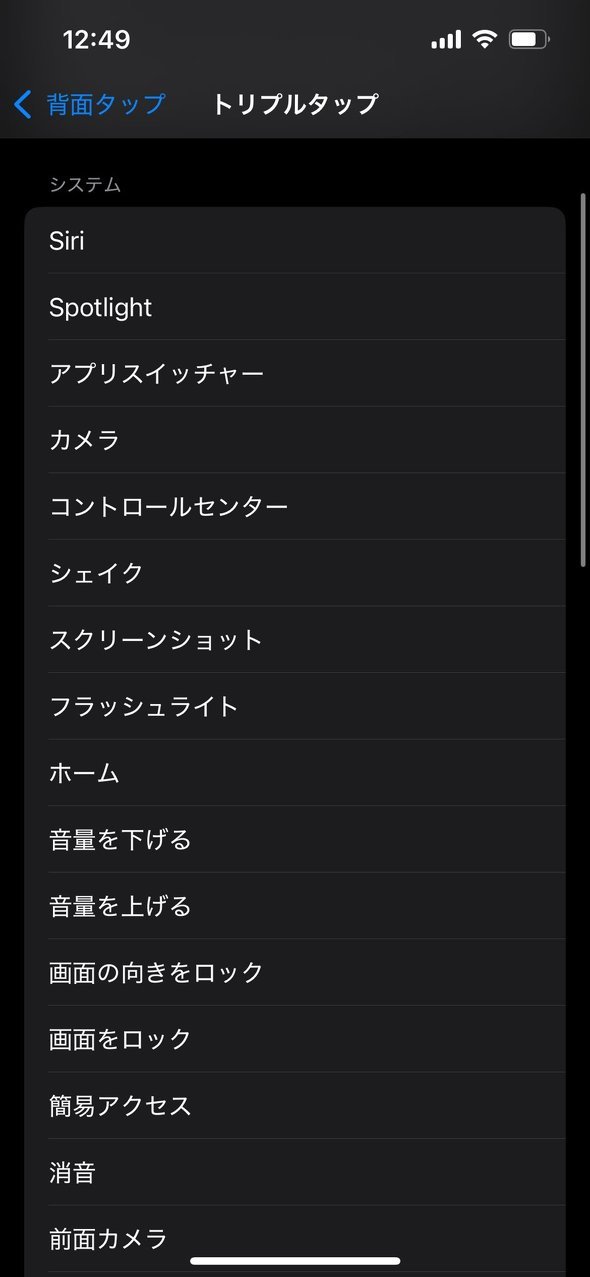The height and width of the screenshot is (1277, 590).
Task: Choose the ホーム action
Action: click(295, 772)
